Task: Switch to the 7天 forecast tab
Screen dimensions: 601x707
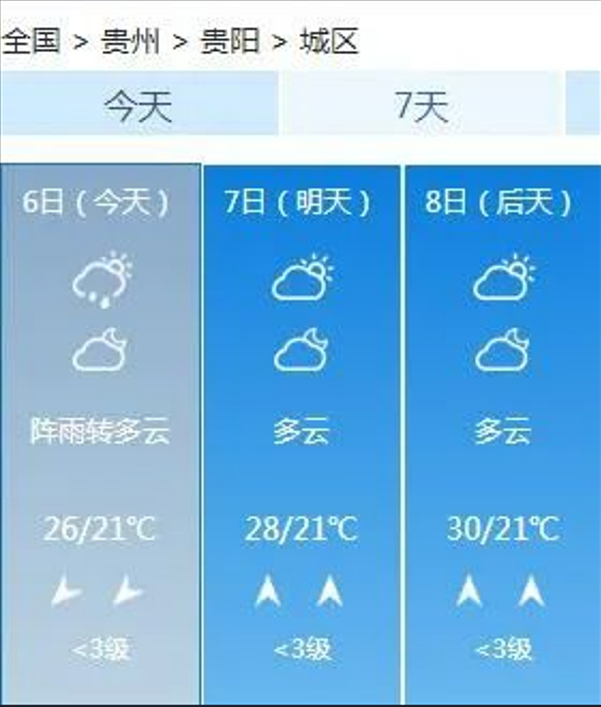Action: [x=422, y=105]
